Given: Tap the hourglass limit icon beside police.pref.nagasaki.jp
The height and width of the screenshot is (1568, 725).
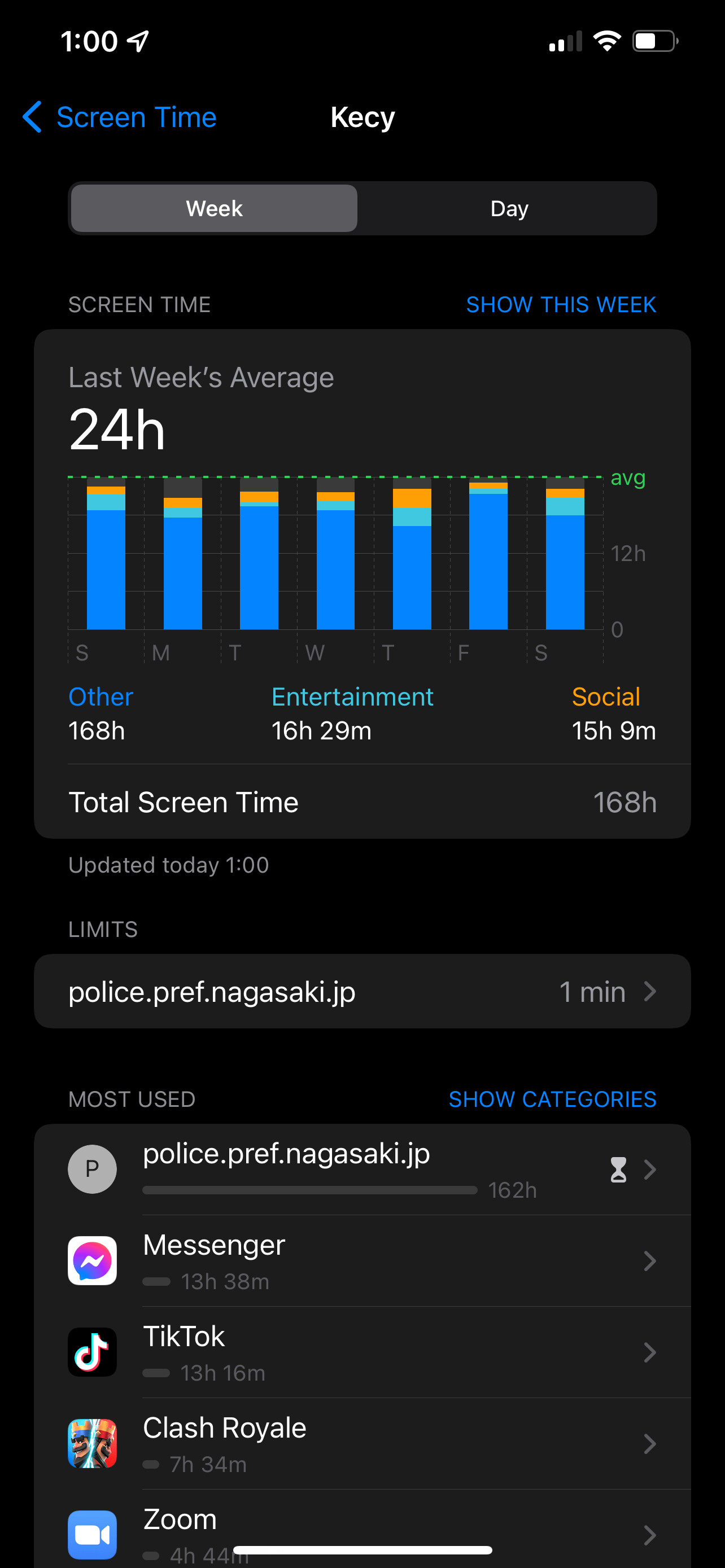Looking at the screenshot, I should (618, 1169).
